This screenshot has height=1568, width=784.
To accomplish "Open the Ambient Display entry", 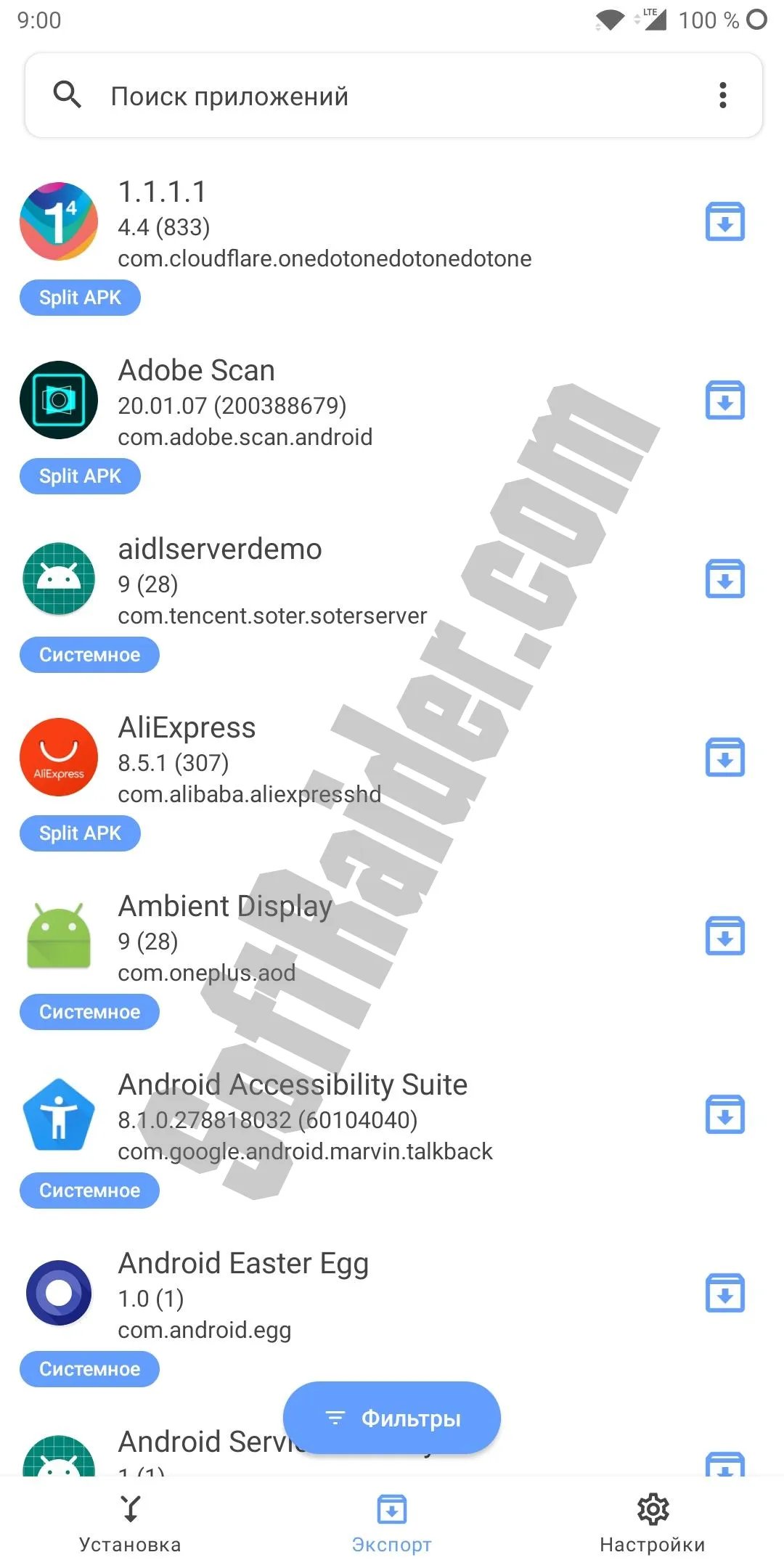I will point(327,939).
